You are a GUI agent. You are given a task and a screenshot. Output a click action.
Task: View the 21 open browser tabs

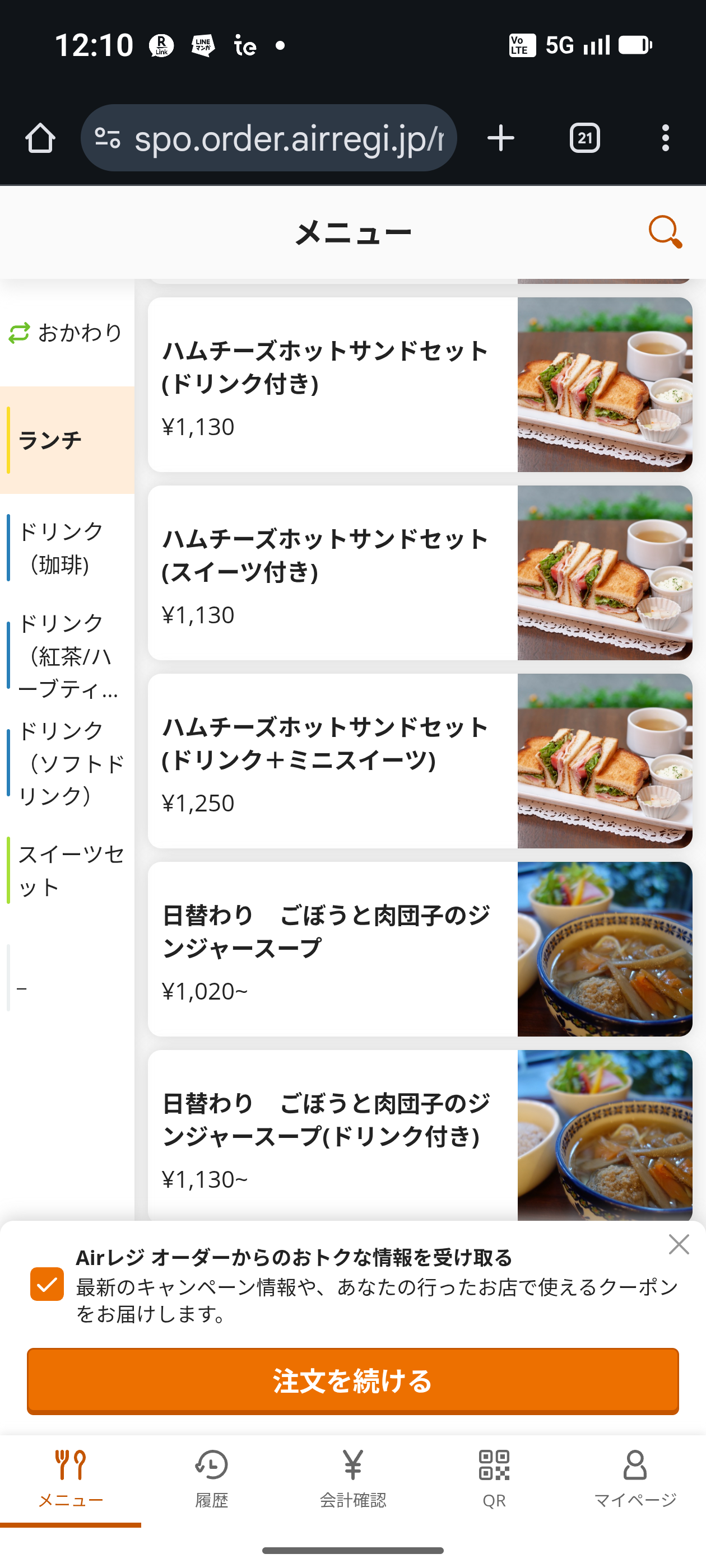click(585, 138)
